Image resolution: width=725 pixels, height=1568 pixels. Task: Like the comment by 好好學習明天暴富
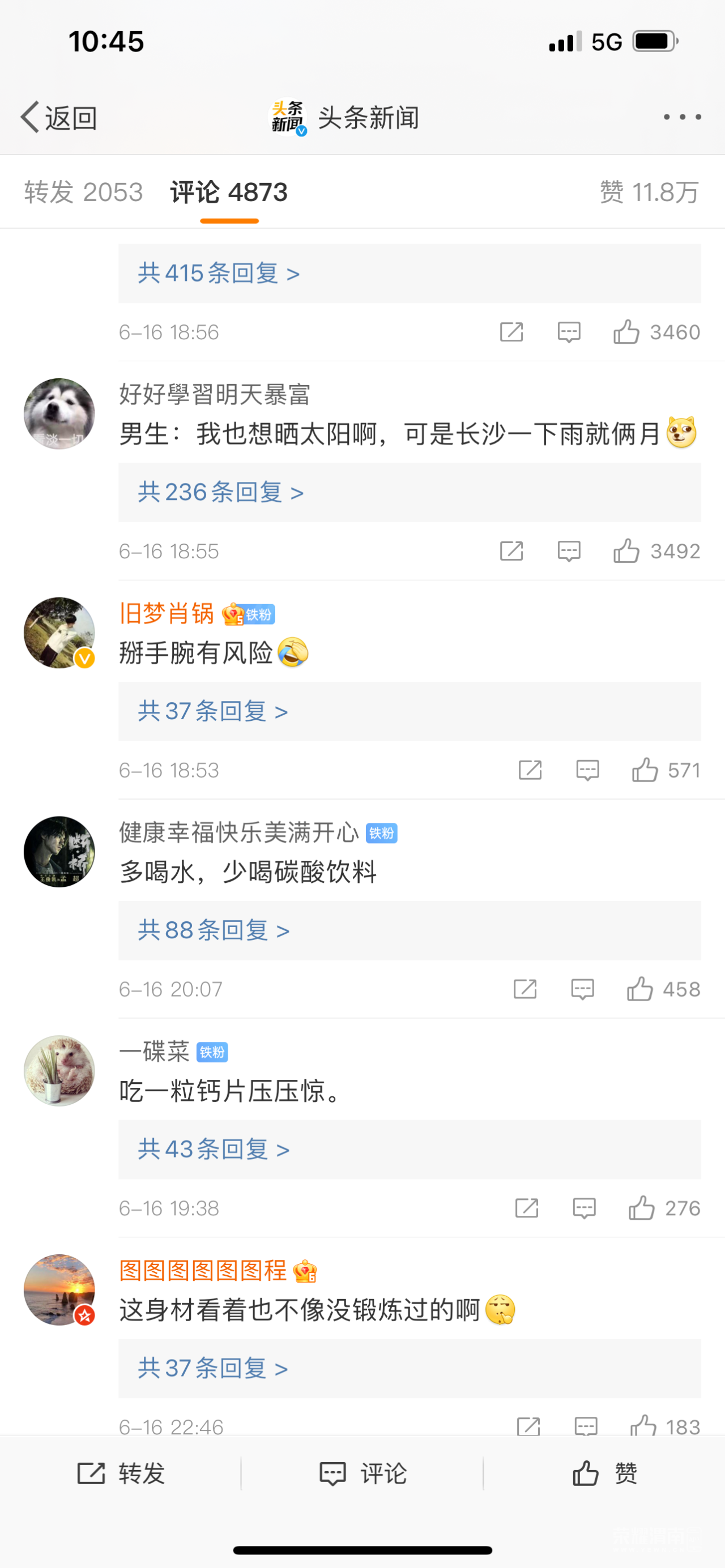coord(627,552)
